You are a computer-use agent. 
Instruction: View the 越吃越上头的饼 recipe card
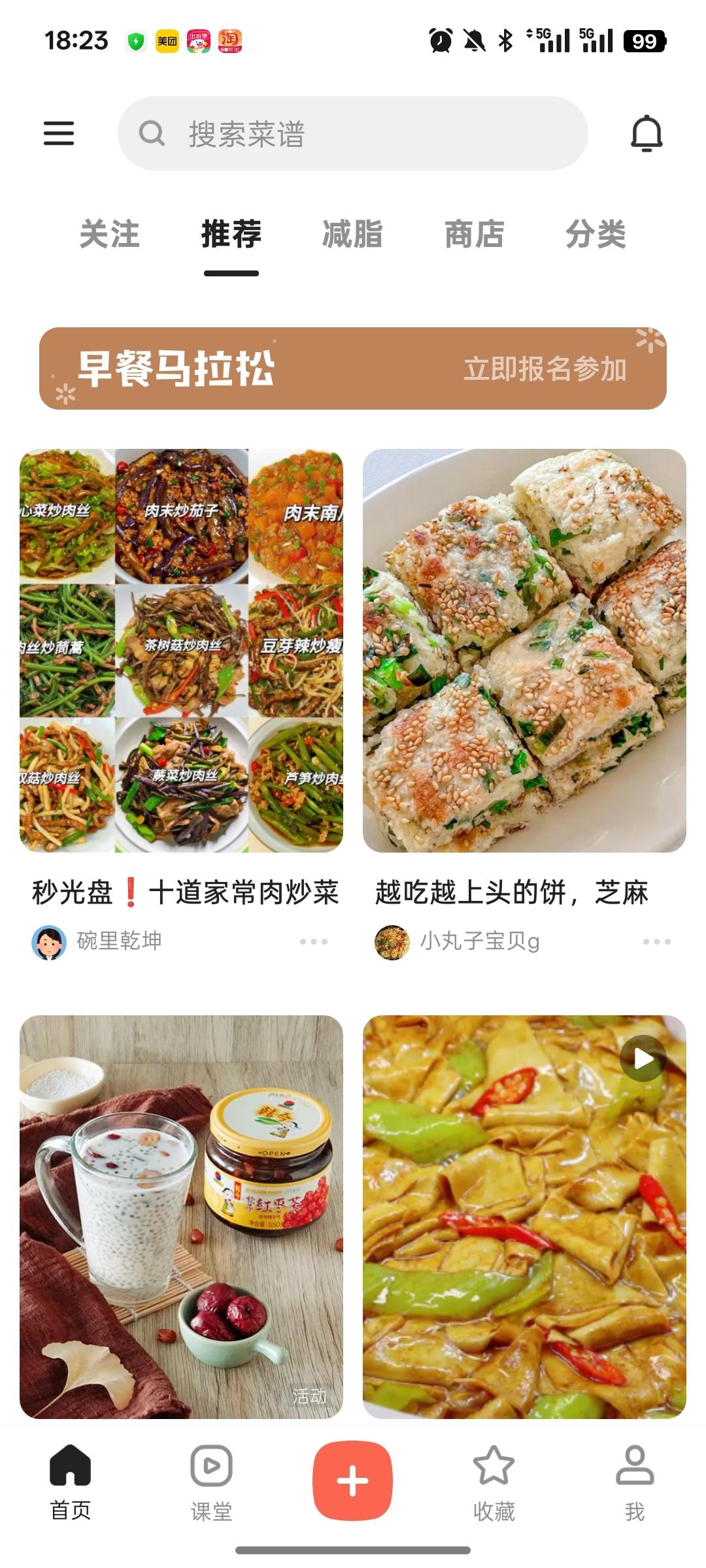(524, 651)
